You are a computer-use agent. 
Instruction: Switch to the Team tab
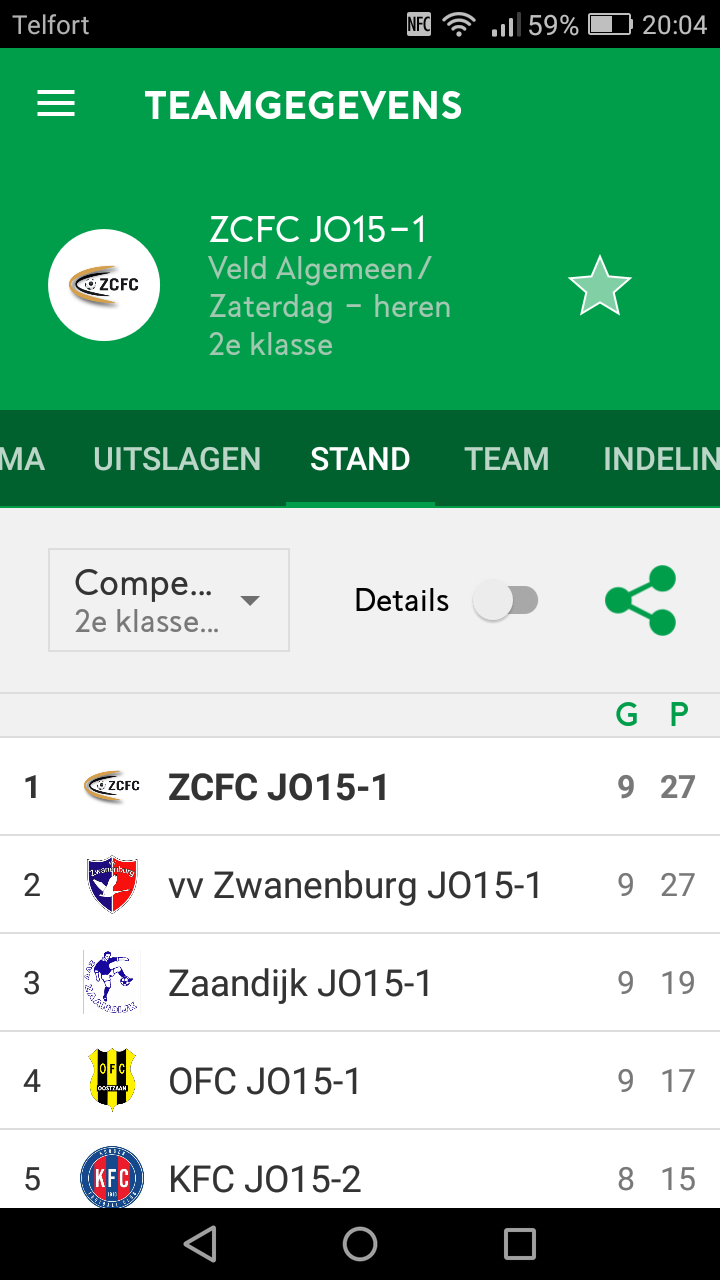507,459
